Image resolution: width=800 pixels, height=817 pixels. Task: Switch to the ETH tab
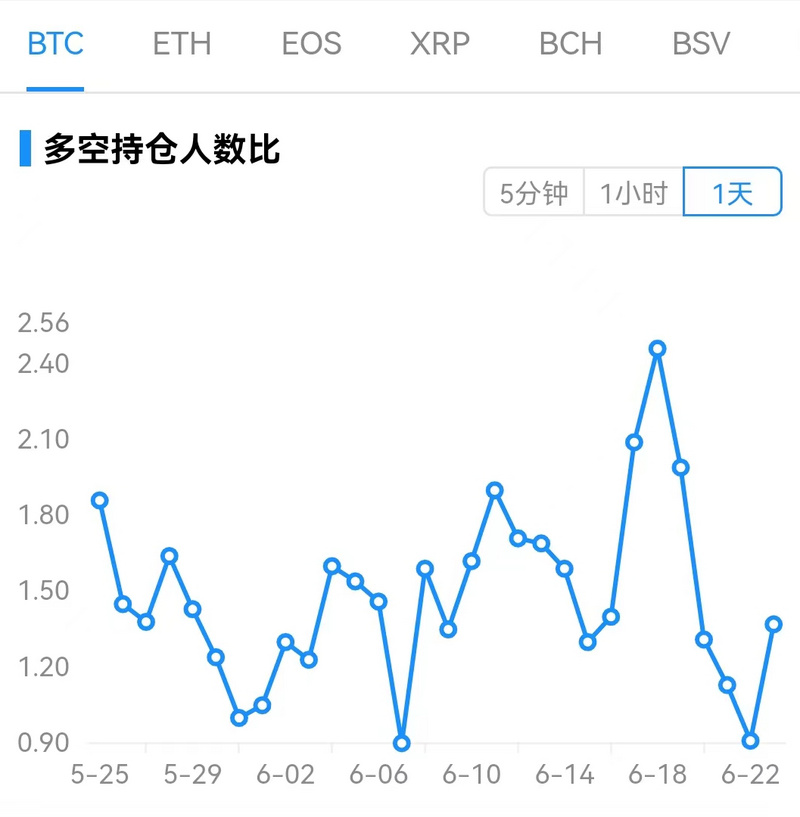point(182,43)
